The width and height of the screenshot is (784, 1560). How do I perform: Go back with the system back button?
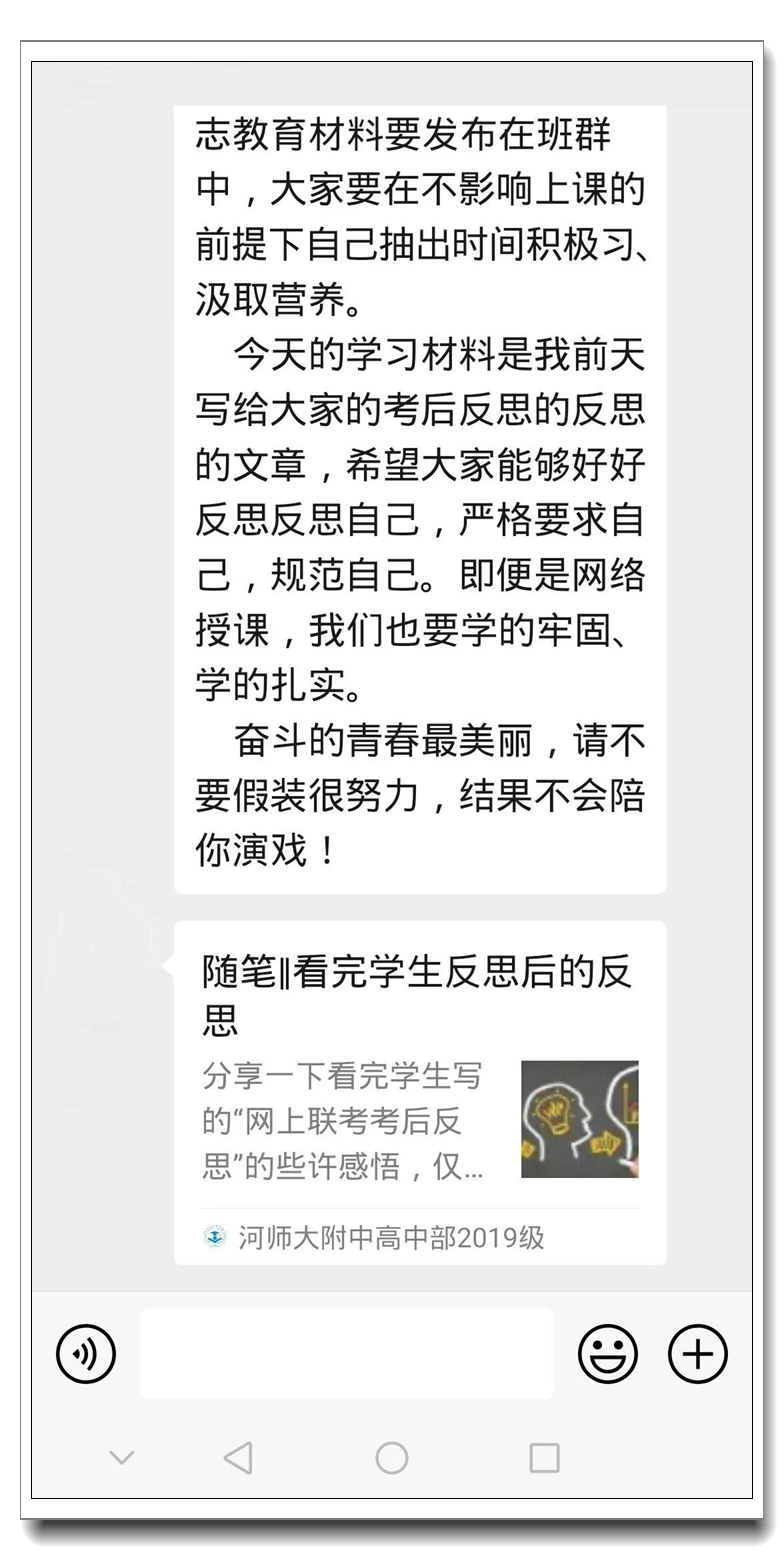238,1457
